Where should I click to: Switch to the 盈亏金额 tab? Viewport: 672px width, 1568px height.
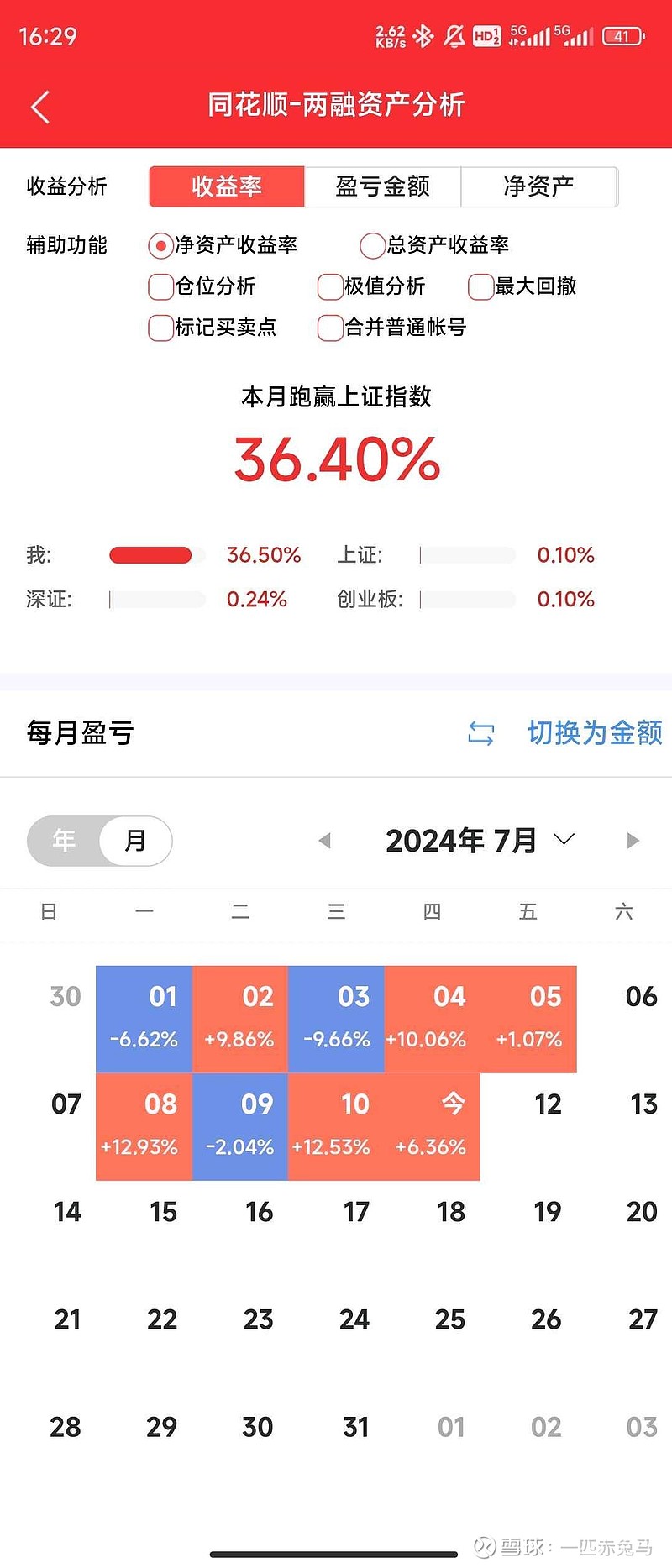(x=382, y=186)
